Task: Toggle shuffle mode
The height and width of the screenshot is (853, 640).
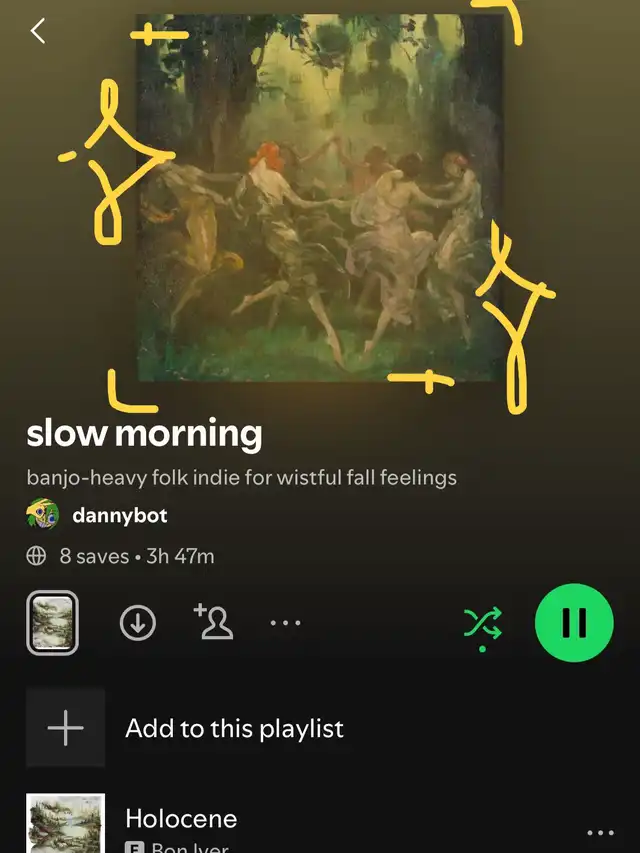Action: [483, 624]
